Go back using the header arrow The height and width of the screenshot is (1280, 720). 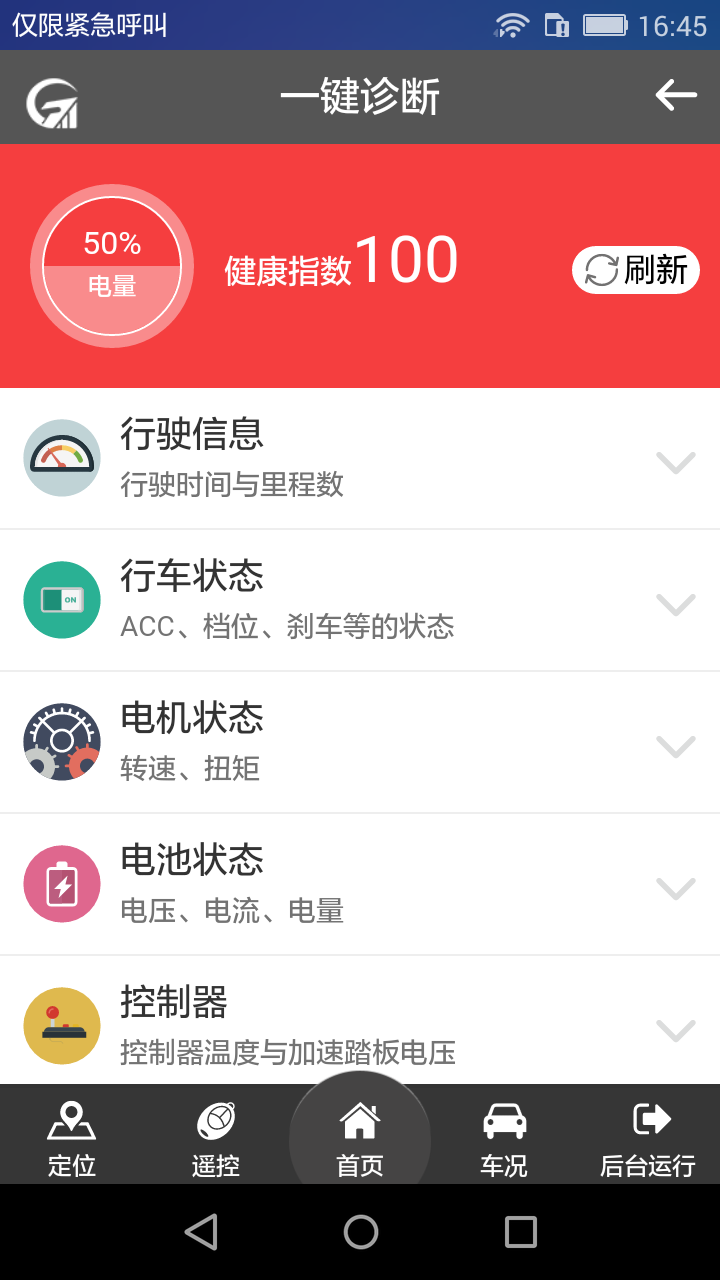[x=676, y=96]
